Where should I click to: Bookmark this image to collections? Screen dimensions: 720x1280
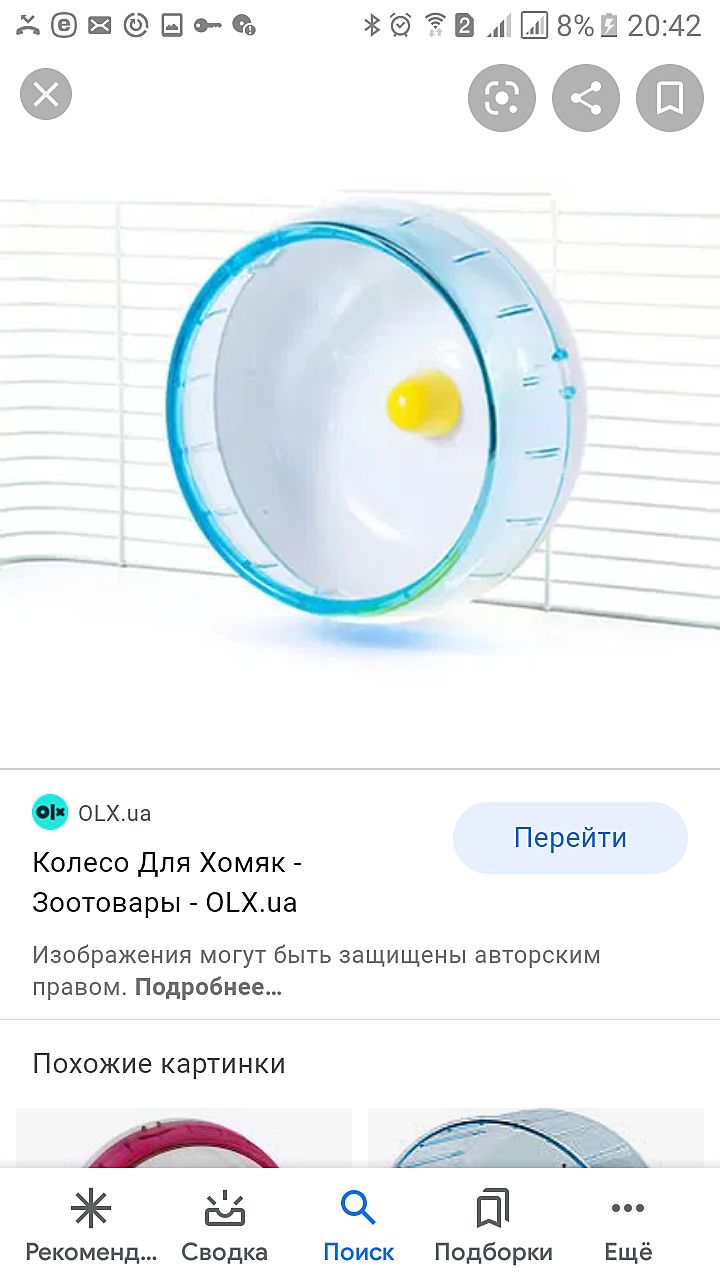tap(670, 98)
